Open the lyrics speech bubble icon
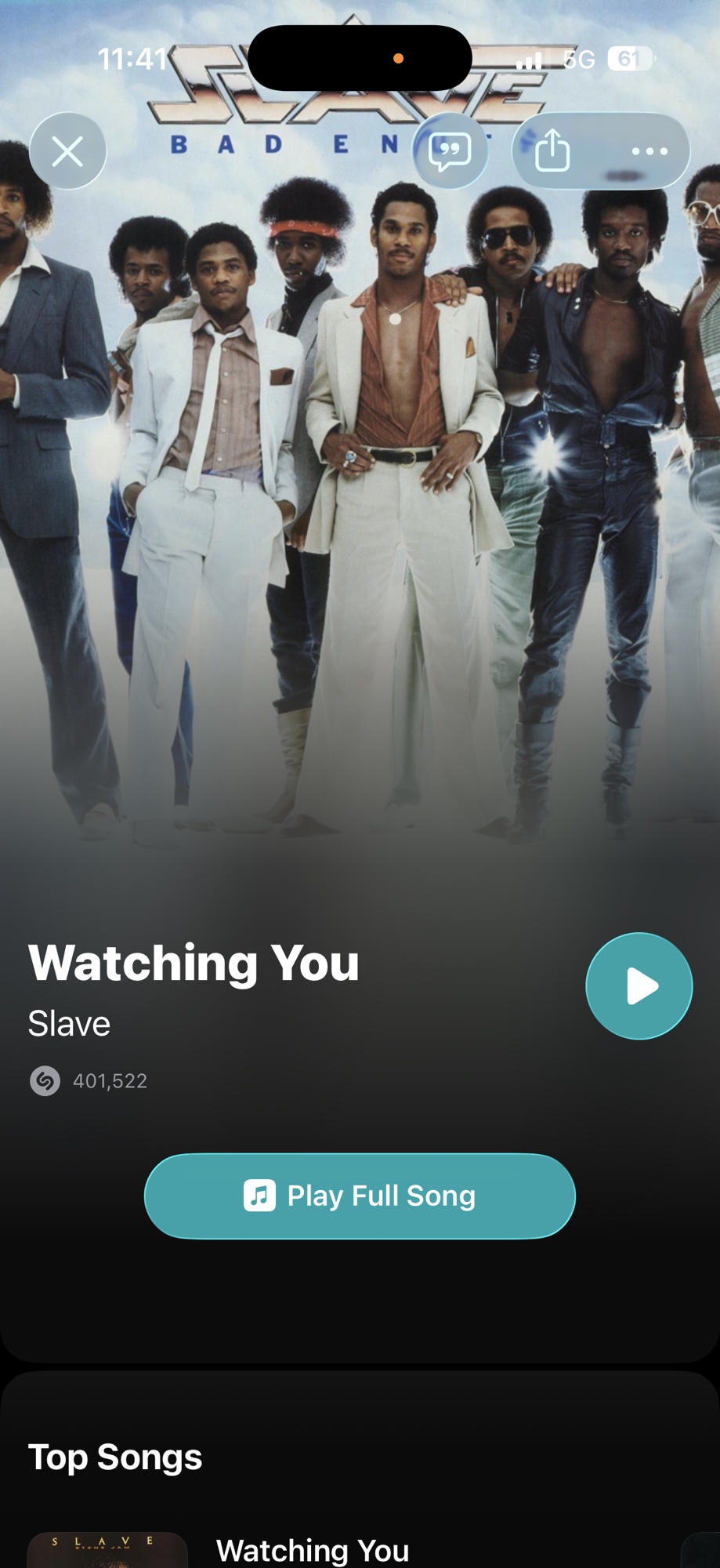720x1568 pixels. 450,151
